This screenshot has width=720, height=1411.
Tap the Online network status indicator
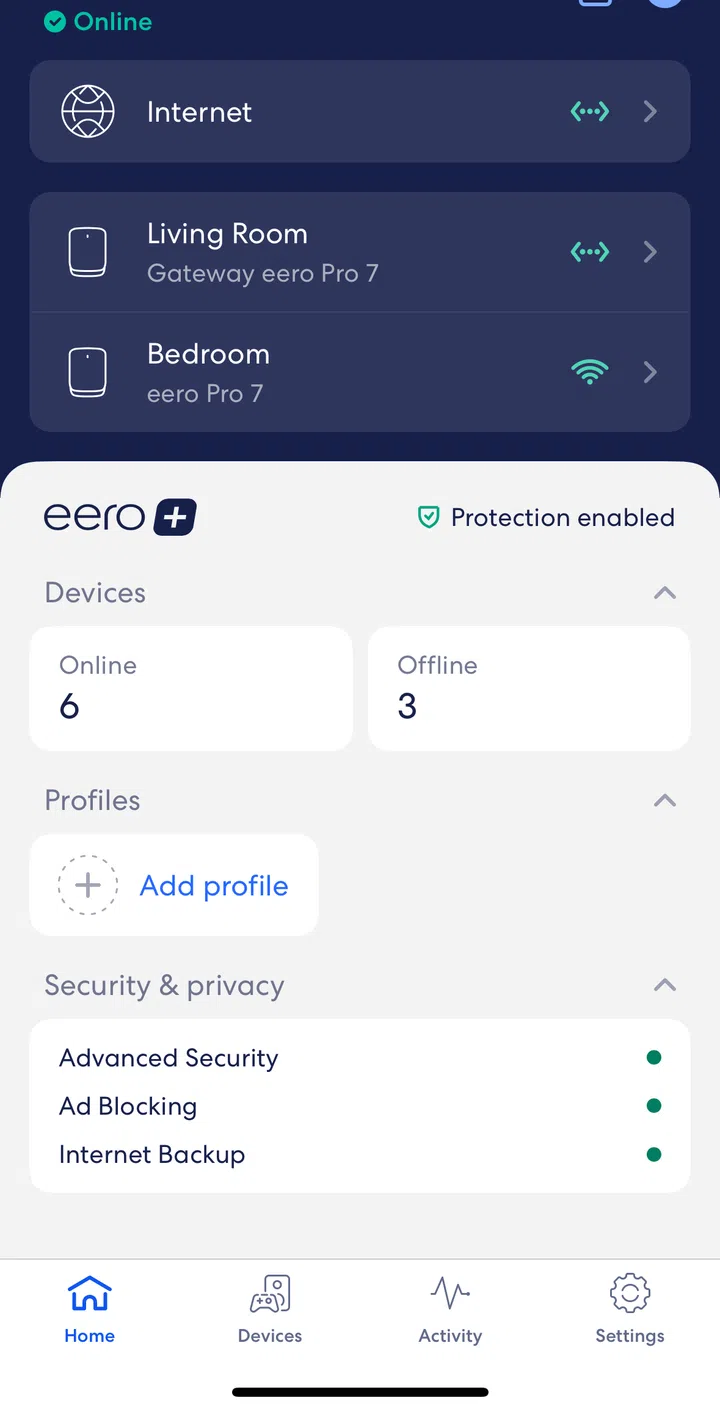tap(97, 21)
